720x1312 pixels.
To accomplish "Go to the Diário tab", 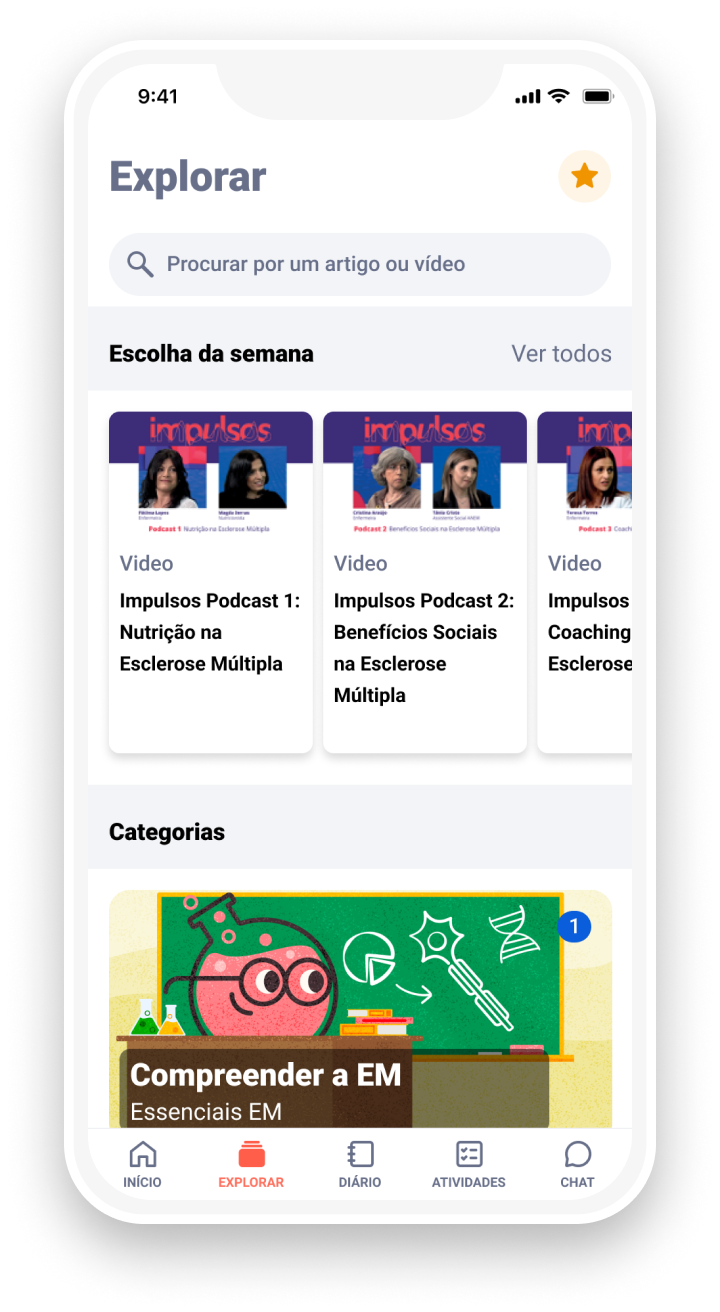I will (x=360, y=1165).
